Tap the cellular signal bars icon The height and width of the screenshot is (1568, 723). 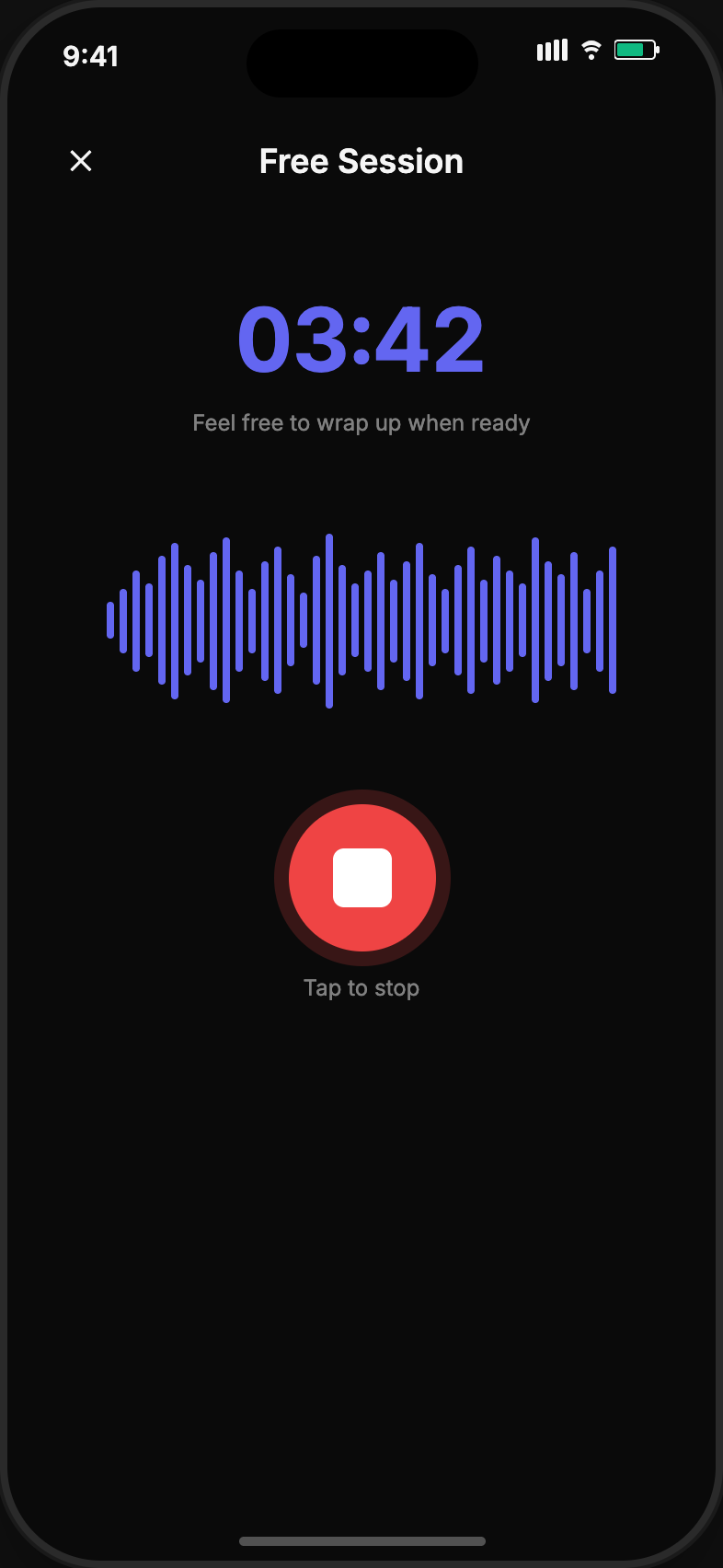point(551,51)
